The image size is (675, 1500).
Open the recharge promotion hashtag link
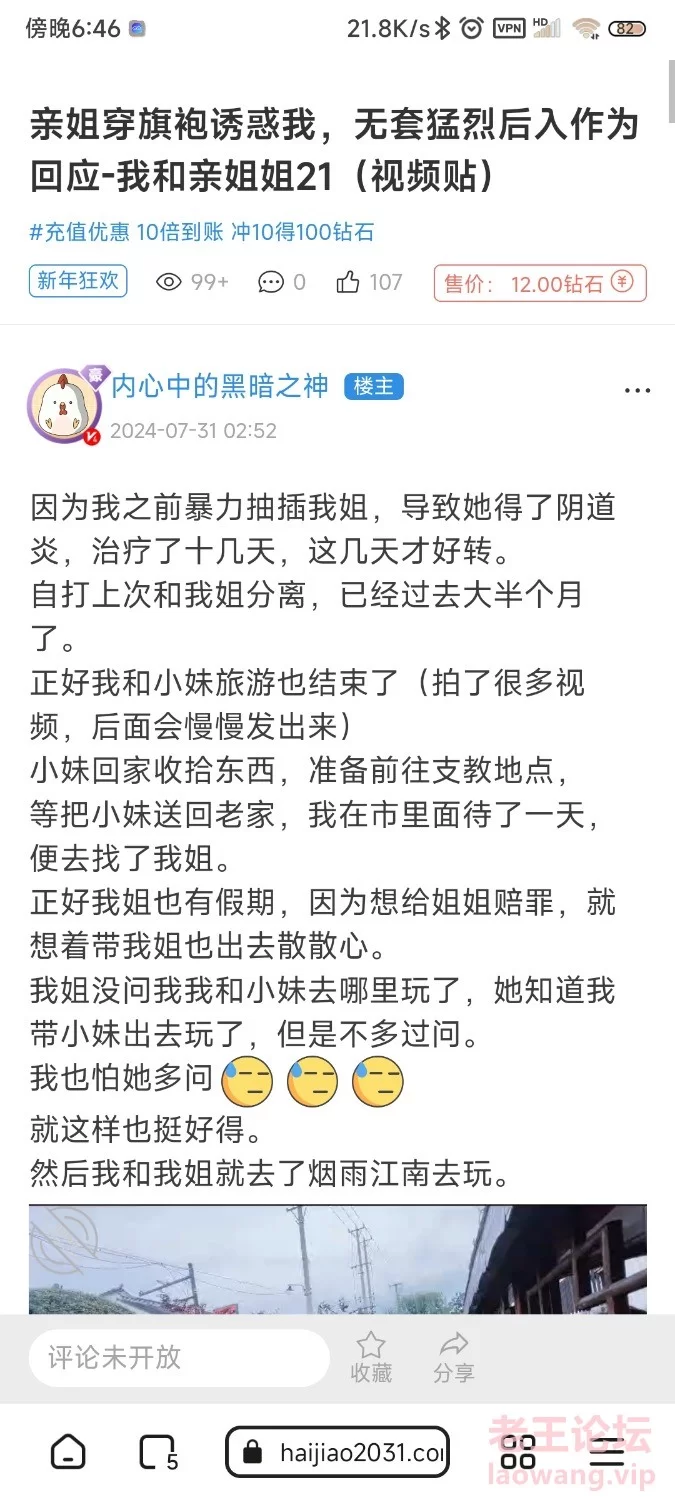point(201,233)
